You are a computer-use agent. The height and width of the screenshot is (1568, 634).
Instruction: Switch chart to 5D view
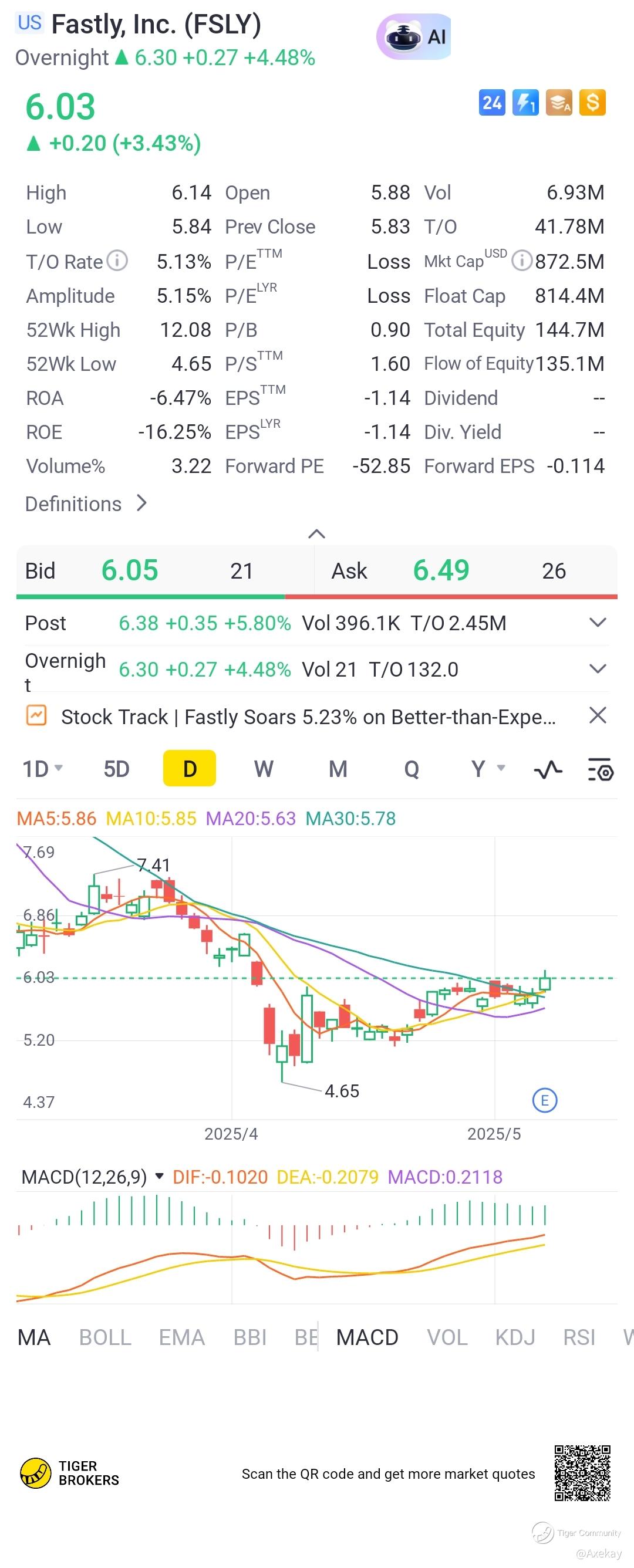coord(116,769)
